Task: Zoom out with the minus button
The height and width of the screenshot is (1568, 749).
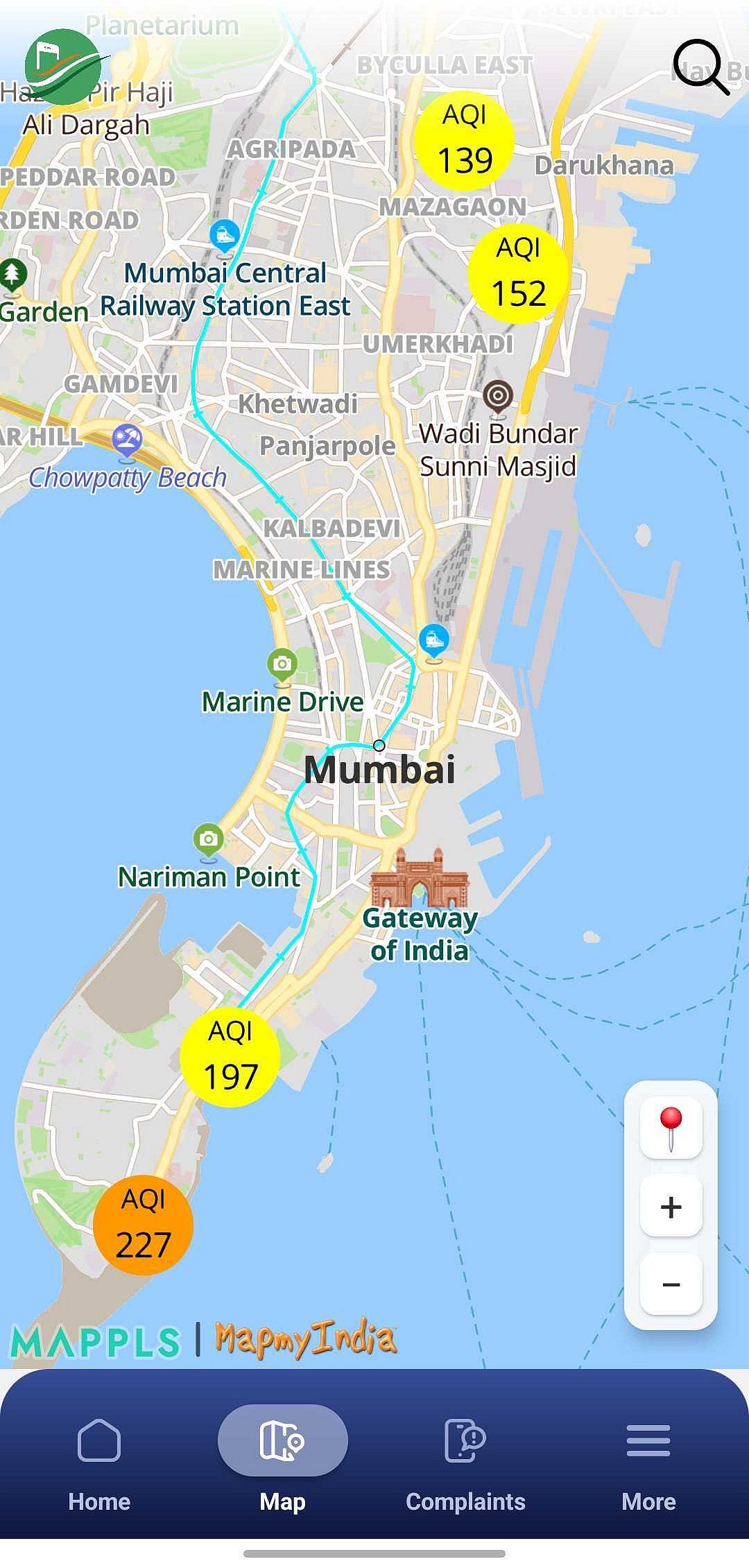Action: coord(671,1285)
